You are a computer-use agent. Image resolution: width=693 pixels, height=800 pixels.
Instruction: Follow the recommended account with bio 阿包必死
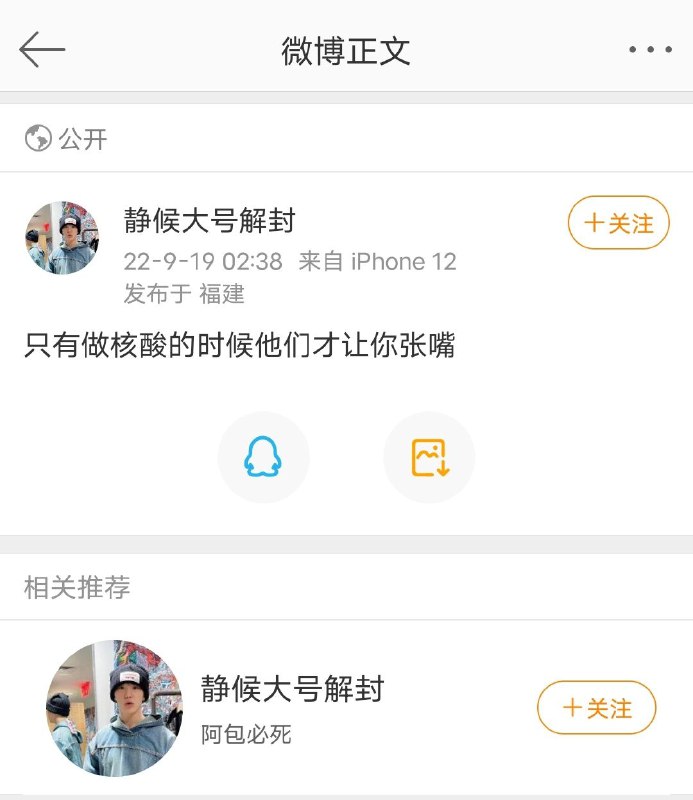point(597,708)
